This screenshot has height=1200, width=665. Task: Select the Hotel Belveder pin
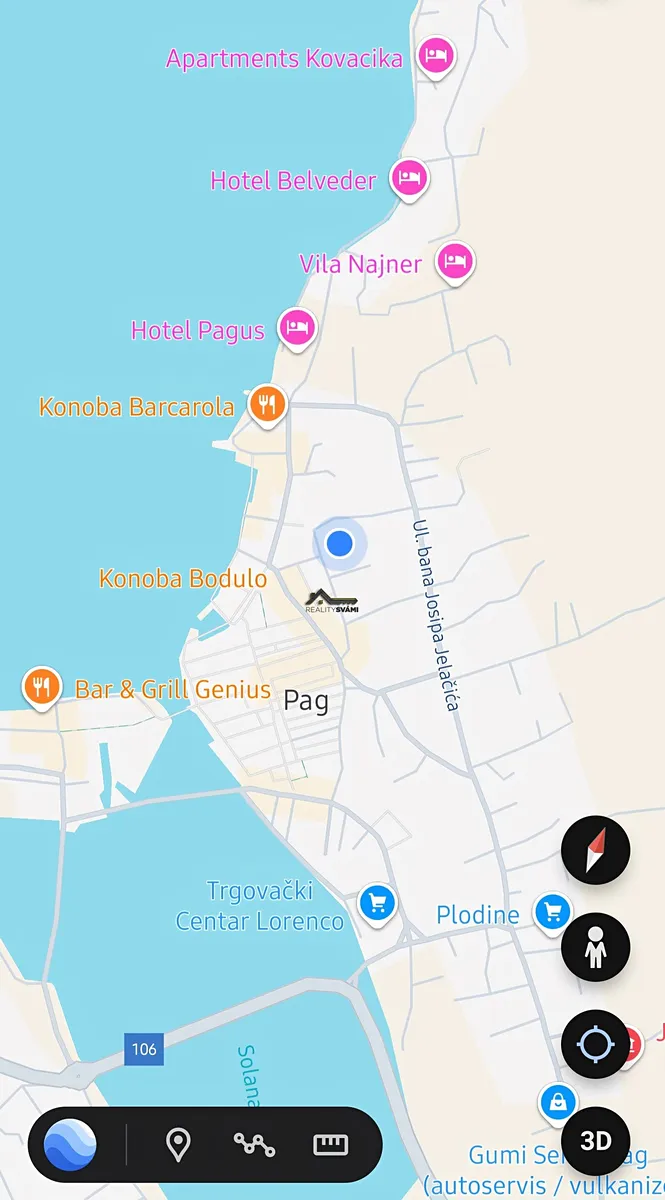[408, 179]
